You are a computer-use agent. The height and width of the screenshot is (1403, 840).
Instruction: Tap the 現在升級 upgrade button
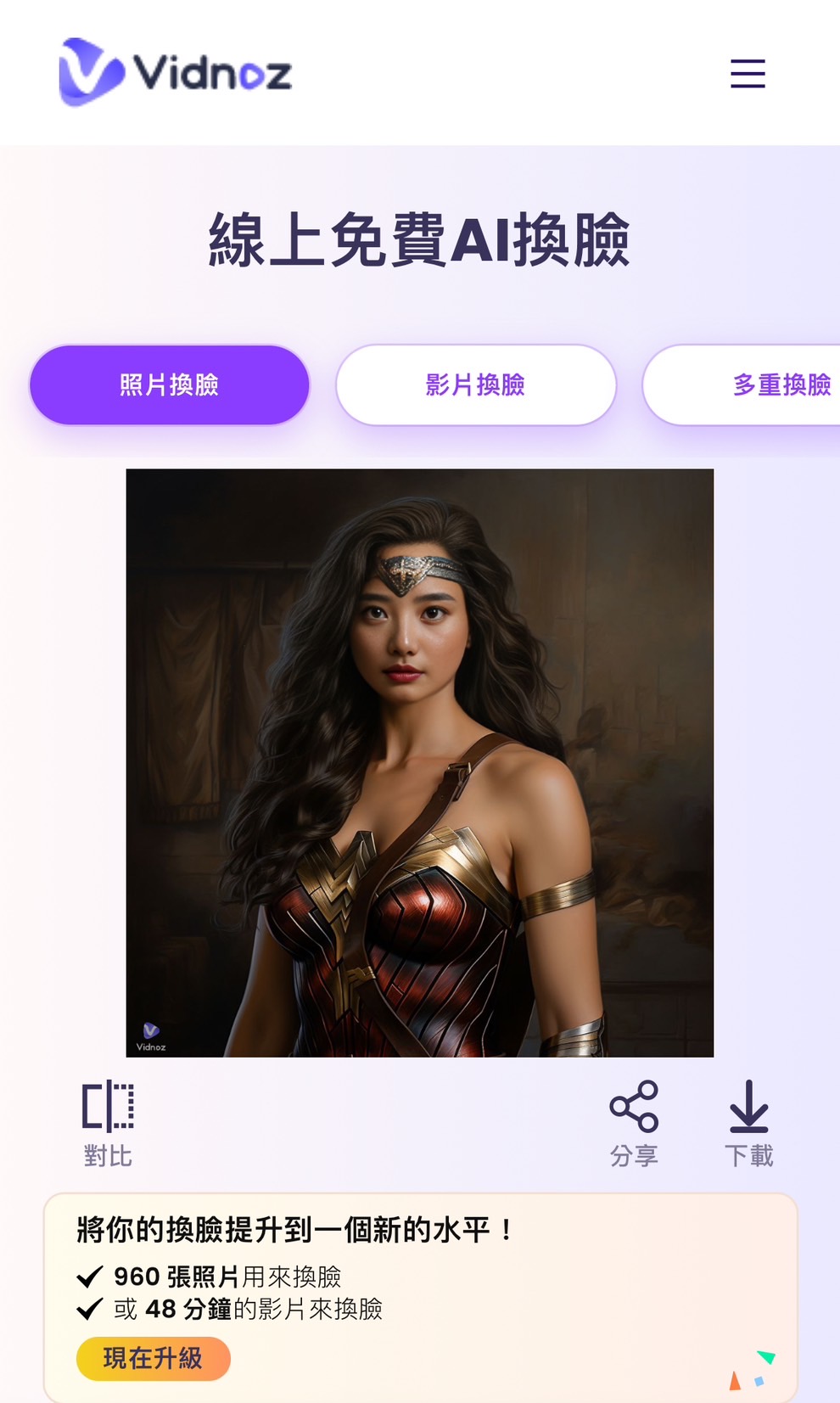coord(154,1358)
